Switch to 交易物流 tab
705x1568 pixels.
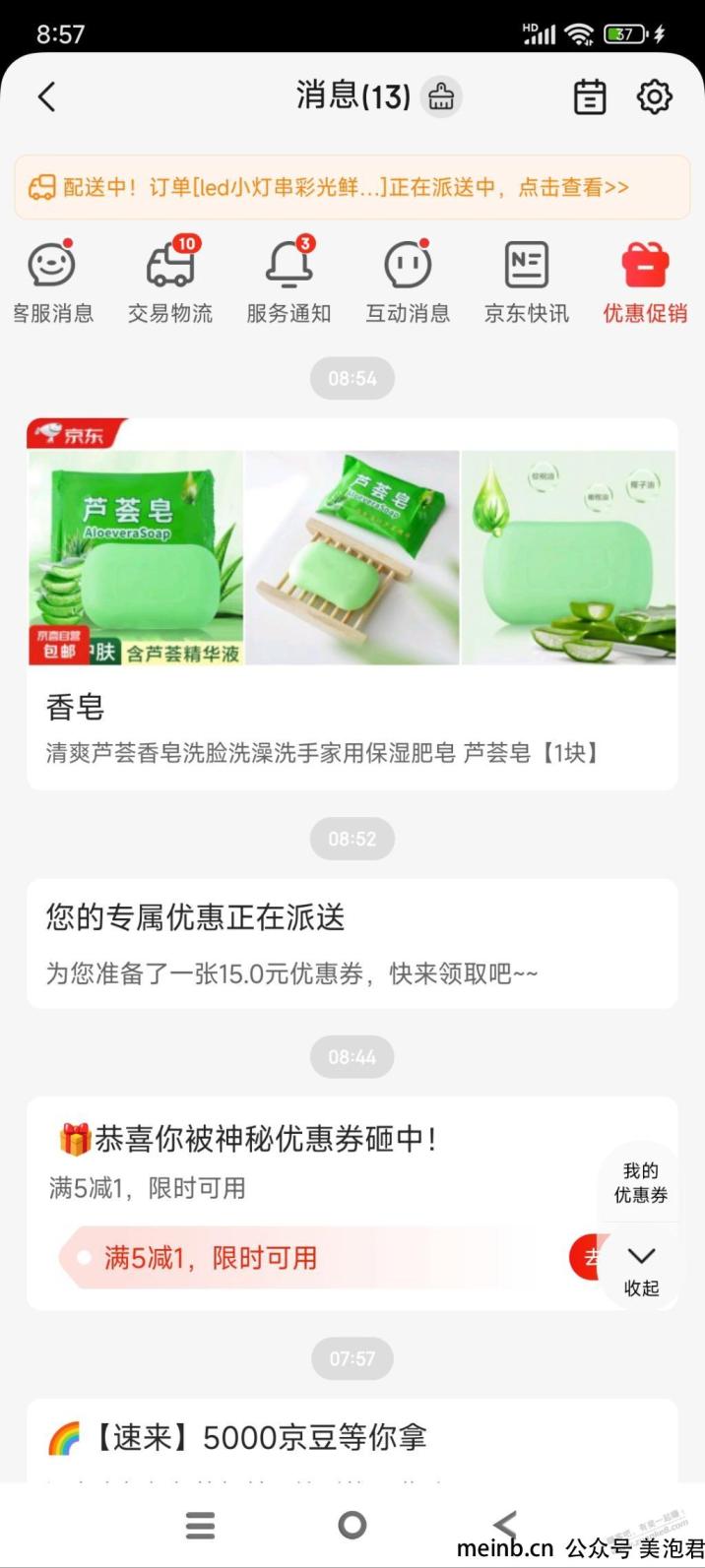170,282
